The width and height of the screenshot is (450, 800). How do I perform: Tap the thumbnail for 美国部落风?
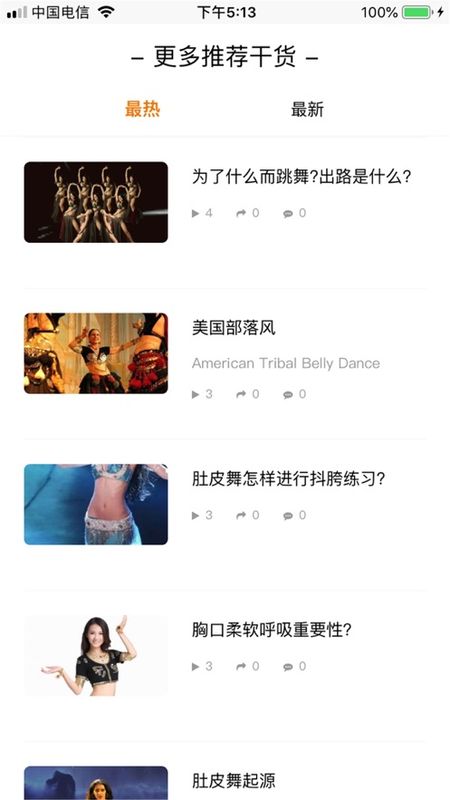pos(96,353)
